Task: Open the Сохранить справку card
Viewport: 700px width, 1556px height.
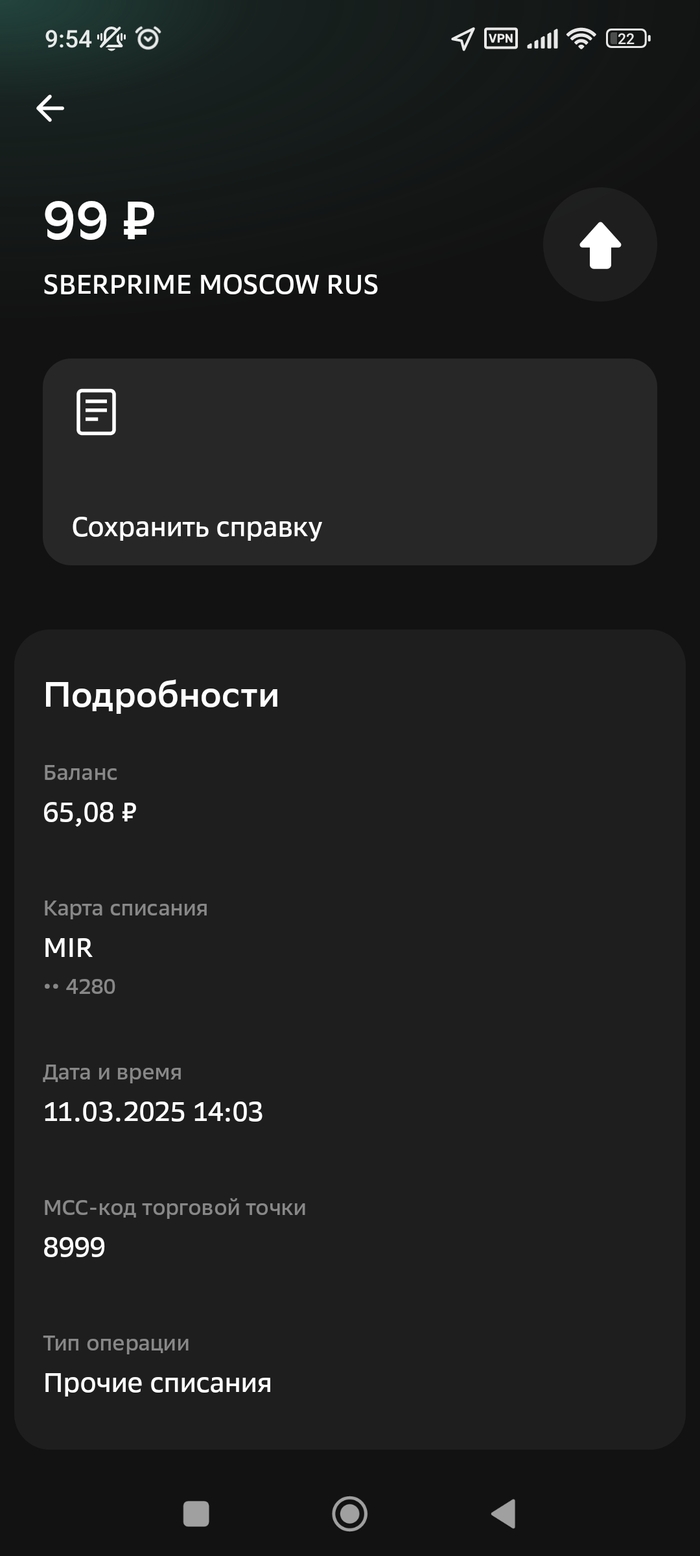Action: pos(349,462)
